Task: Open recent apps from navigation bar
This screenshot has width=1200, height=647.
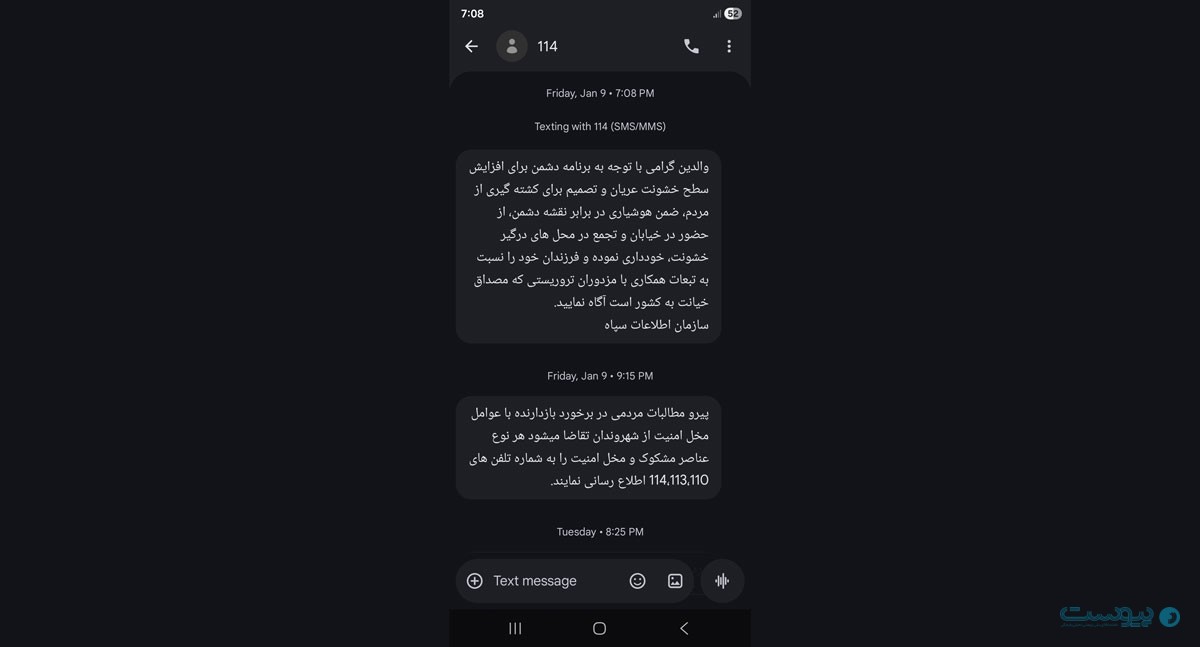Action: (515, 628)
